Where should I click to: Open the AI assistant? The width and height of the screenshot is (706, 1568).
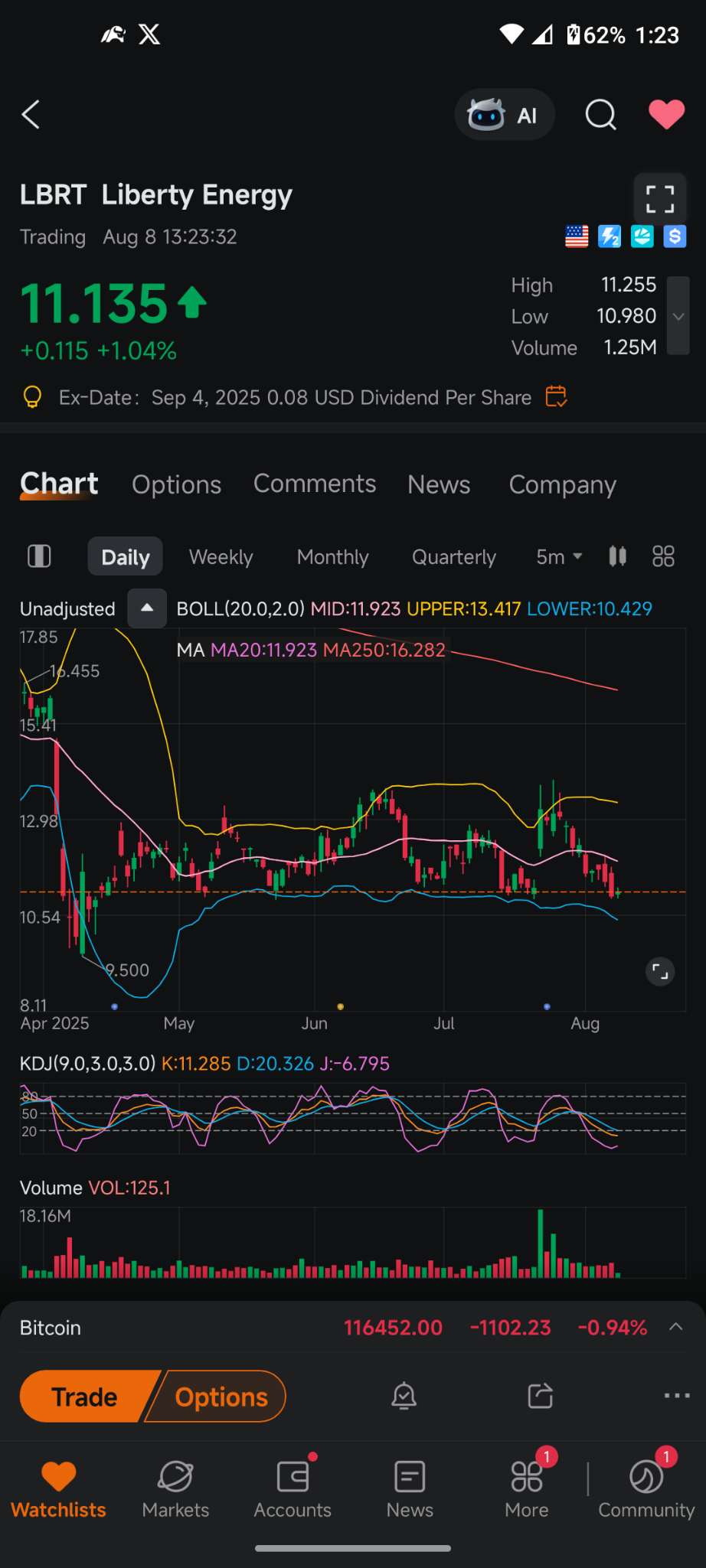[505, 115]
